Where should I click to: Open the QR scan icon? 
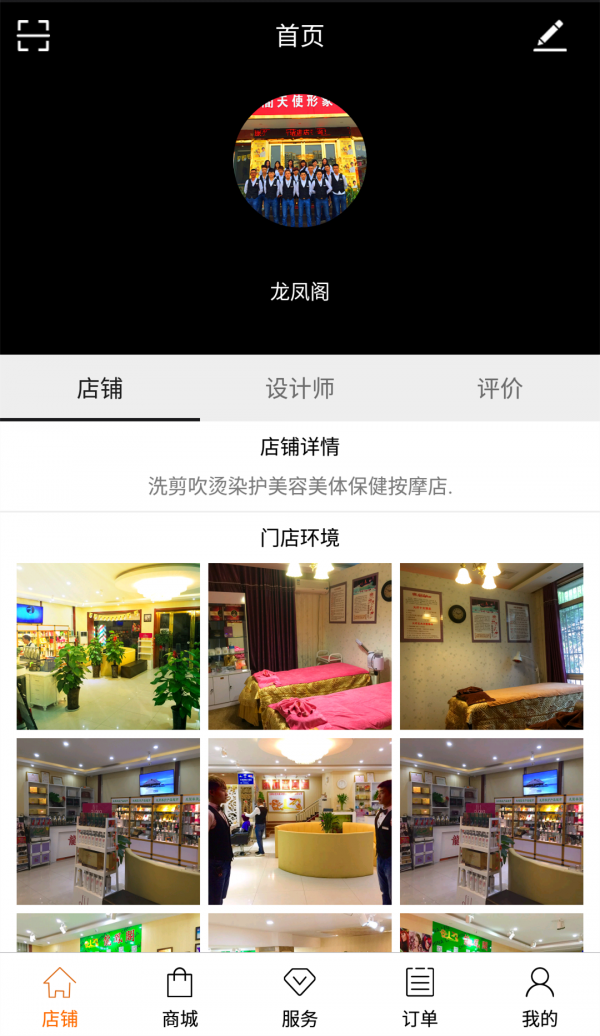pos(33,36)
